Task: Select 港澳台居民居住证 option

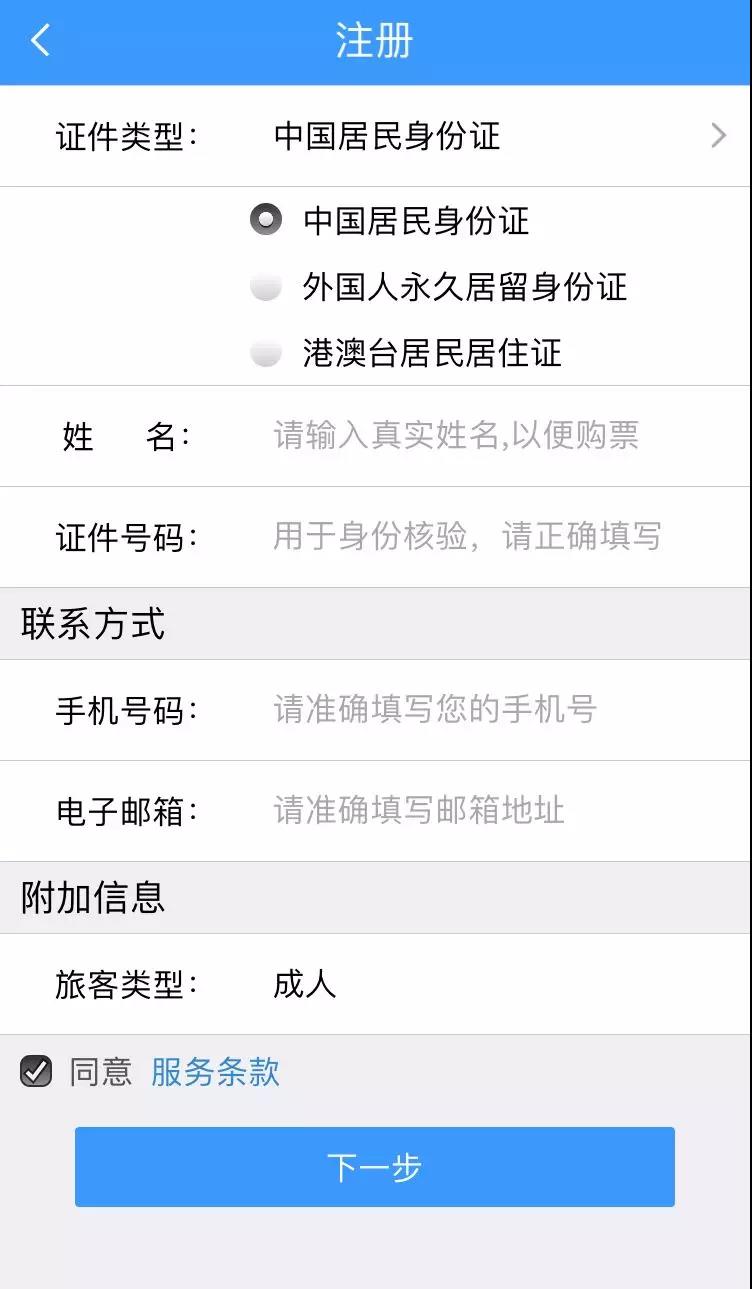Action: click(267, 353)
